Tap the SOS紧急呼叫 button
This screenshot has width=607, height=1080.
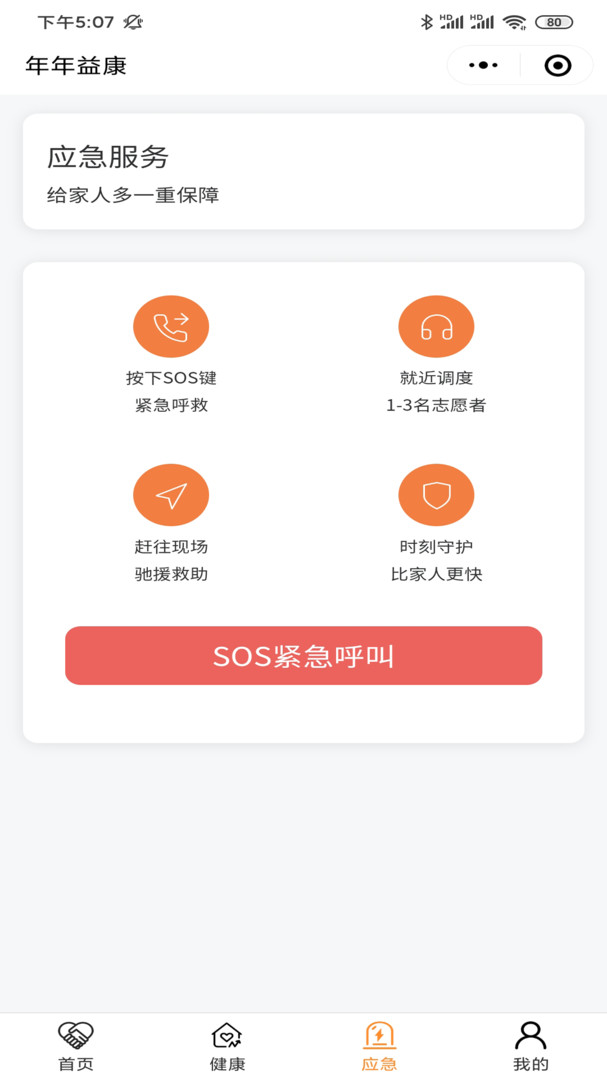[x=303, y=656]
